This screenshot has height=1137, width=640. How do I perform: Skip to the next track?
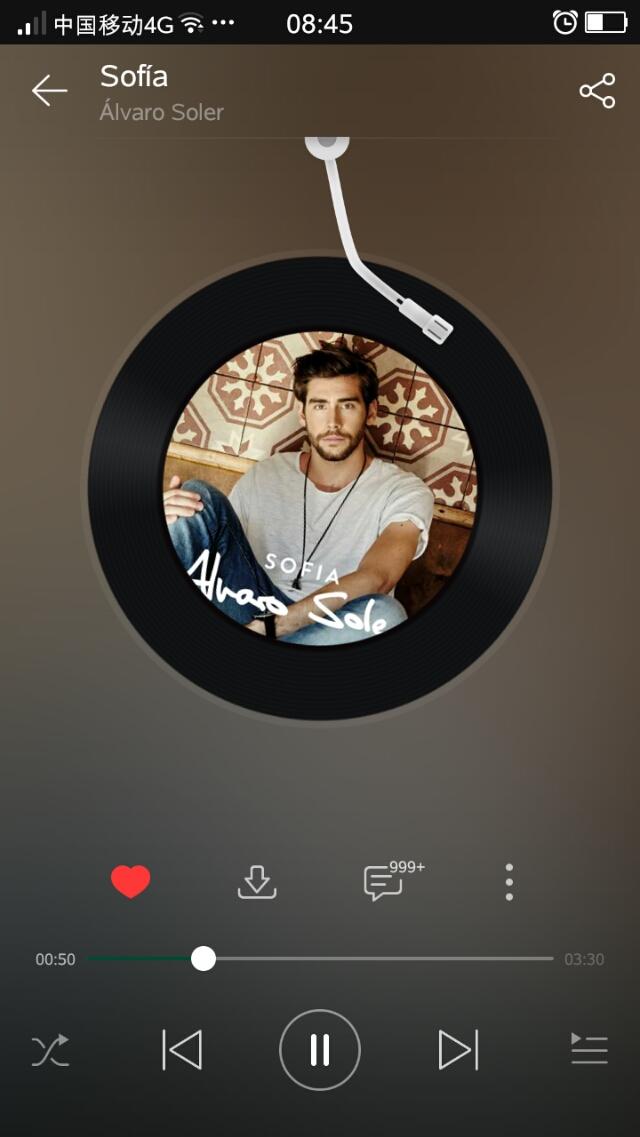458,1050
